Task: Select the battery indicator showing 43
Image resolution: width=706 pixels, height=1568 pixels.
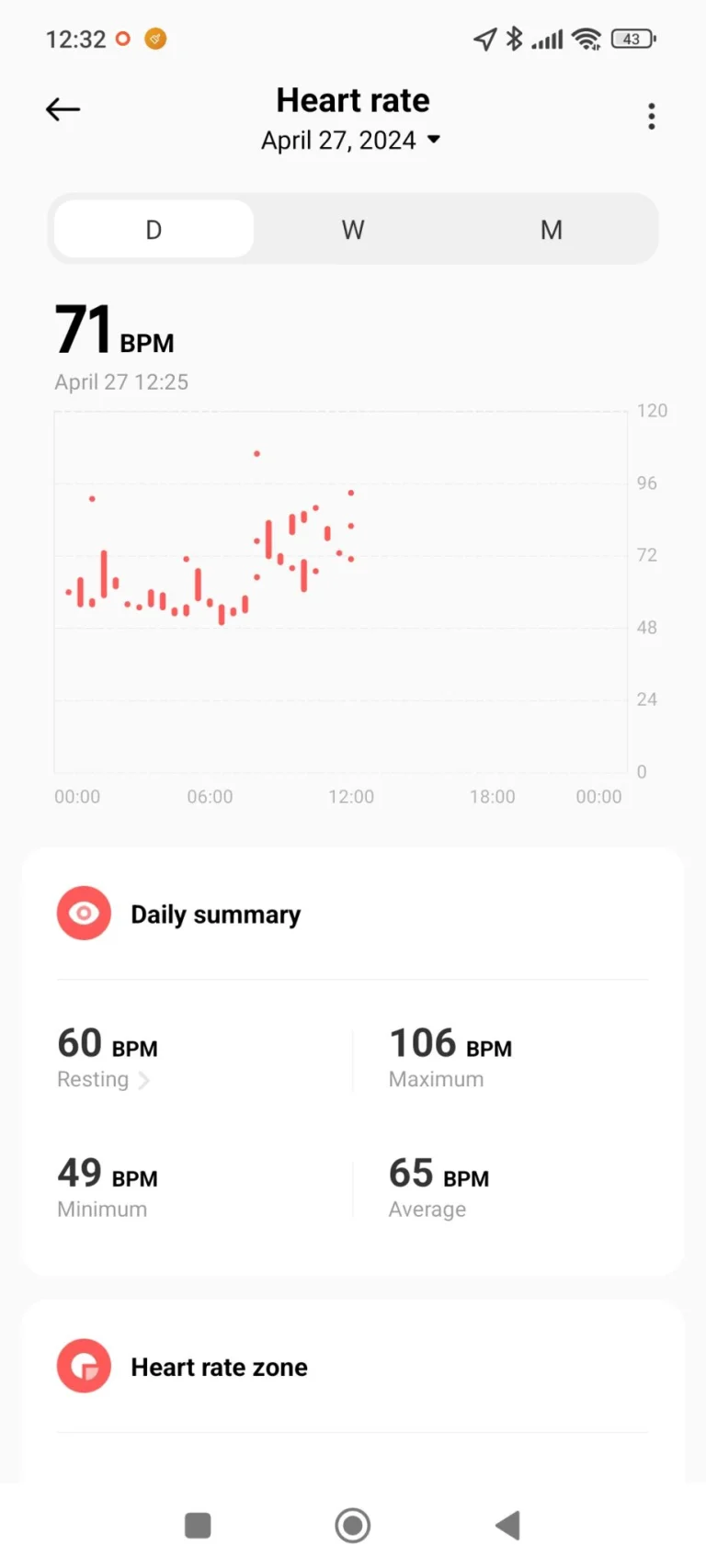Action: point(634,39)
